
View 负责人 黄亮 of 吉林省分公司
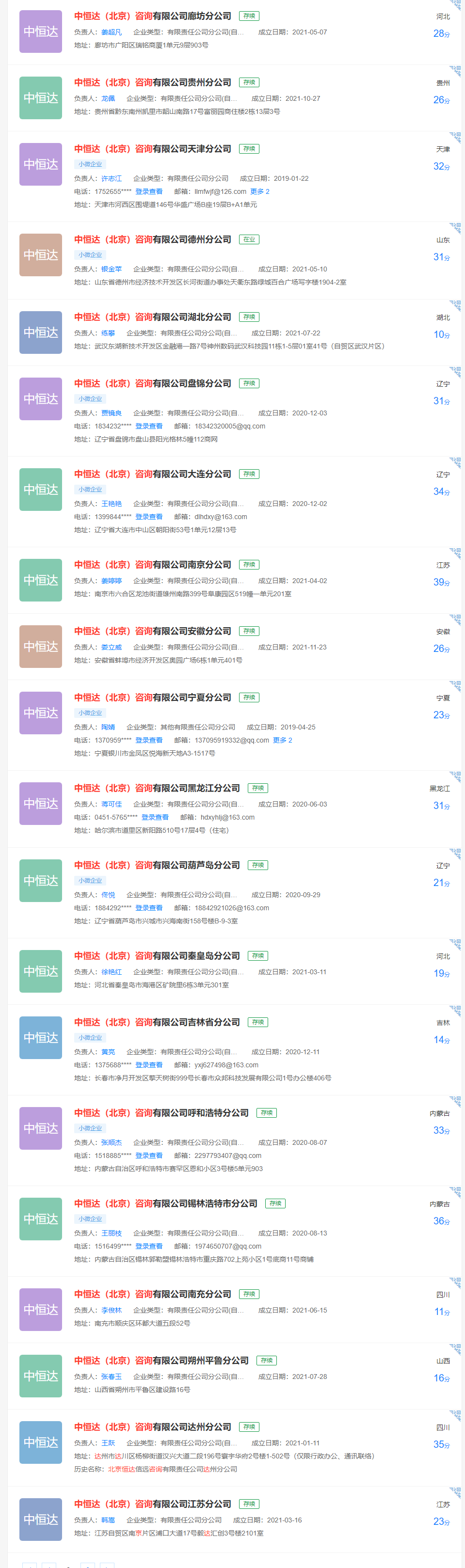[x=108, y=1052]
